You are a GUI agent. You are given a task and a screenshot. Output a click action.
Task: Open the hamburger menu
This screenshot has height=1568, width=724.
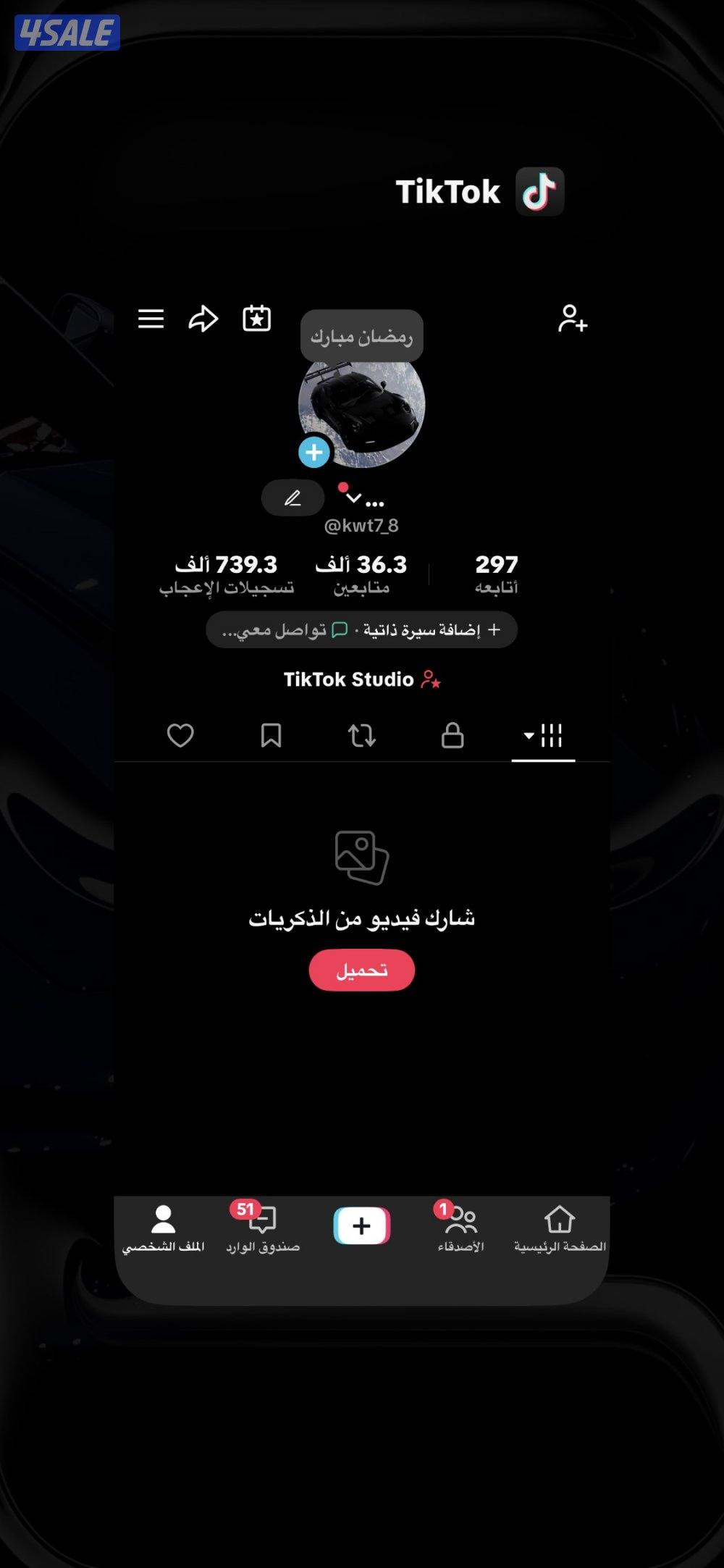pos(151,319)
